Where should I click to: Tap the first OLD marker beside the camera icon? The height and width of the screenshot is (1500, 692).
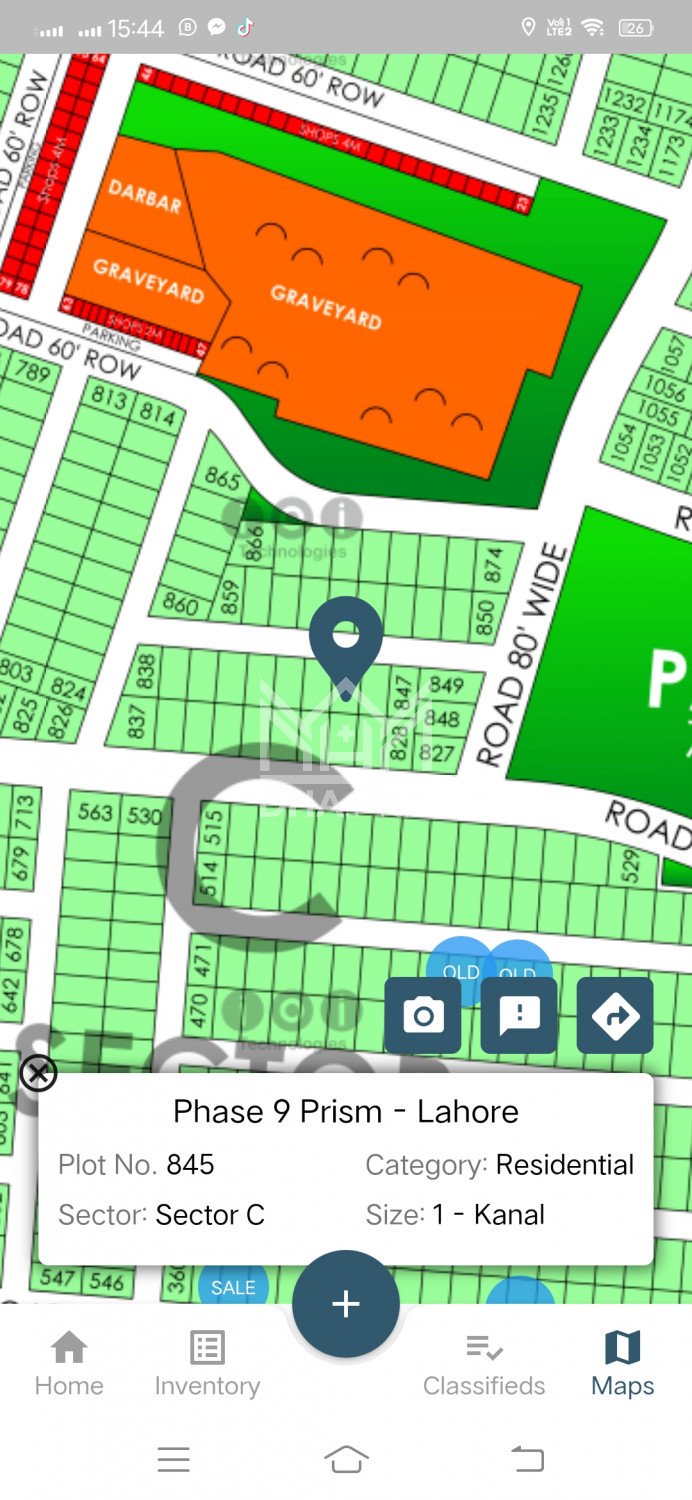[460, 962]
